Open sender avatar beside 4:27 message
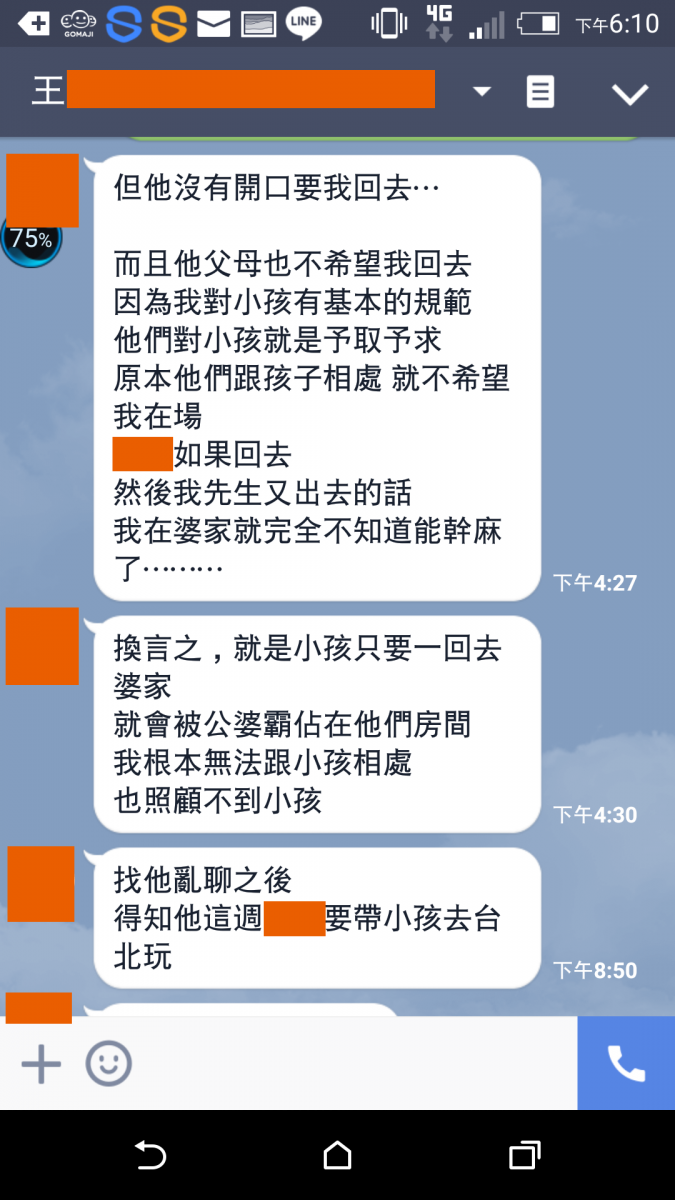The image size is (675, 1200). 42,190
